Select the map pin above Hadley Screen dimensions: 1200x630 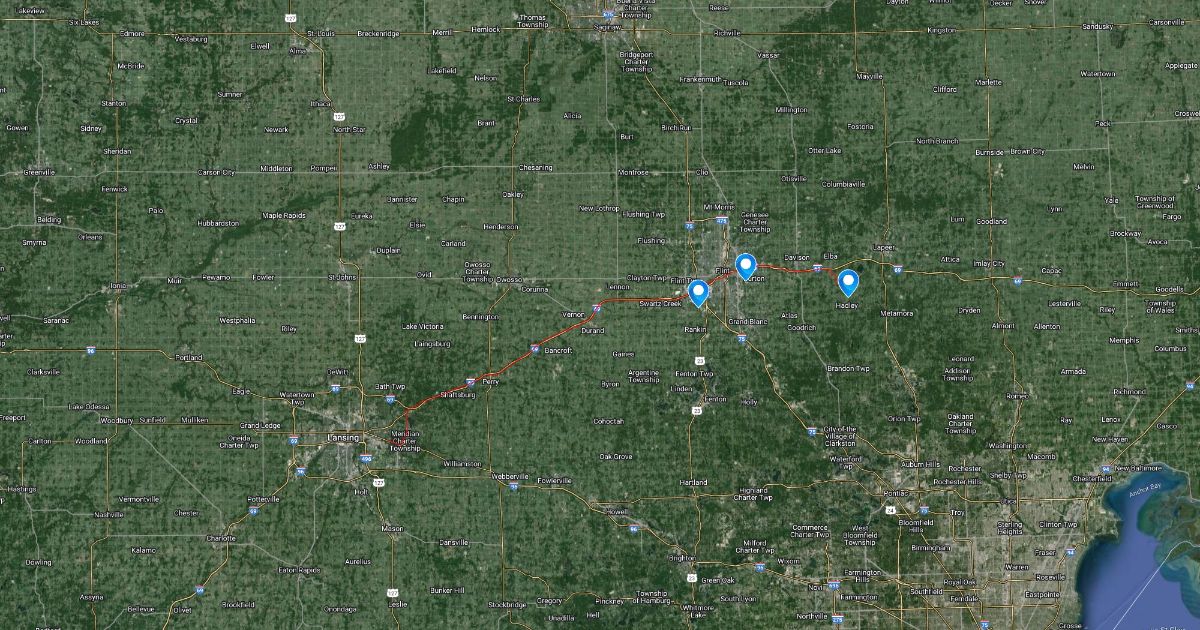[848, 283]
